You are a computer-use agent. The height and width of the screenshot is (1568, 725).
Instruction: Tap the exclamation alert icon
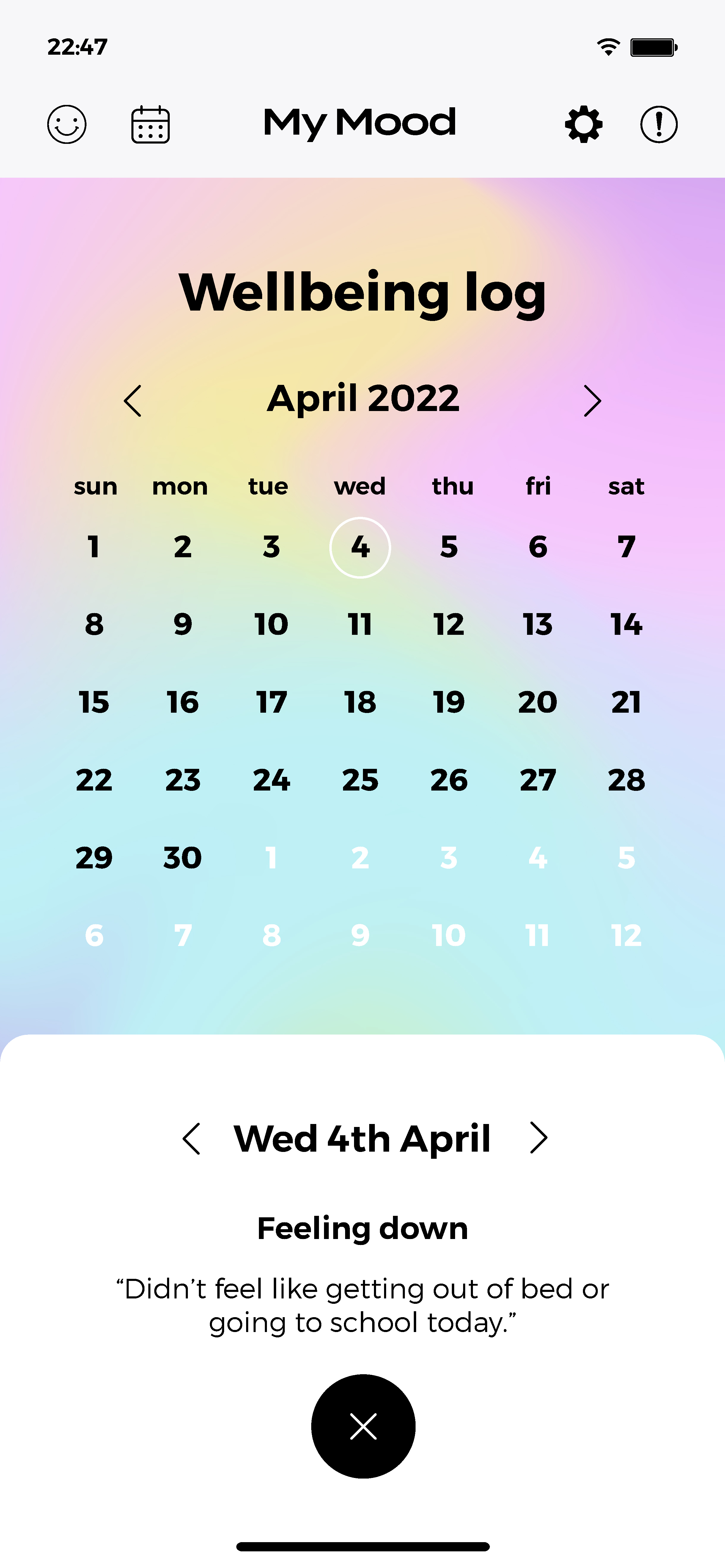[x=658, y=124]
